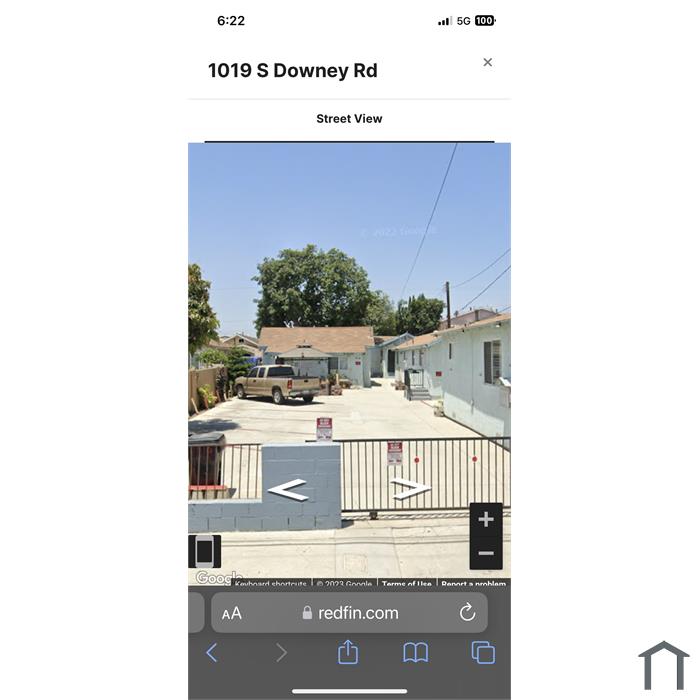The height and width of the screenshot is (700, 700).
Task: Move left along the street
Action: coord(288,490)
